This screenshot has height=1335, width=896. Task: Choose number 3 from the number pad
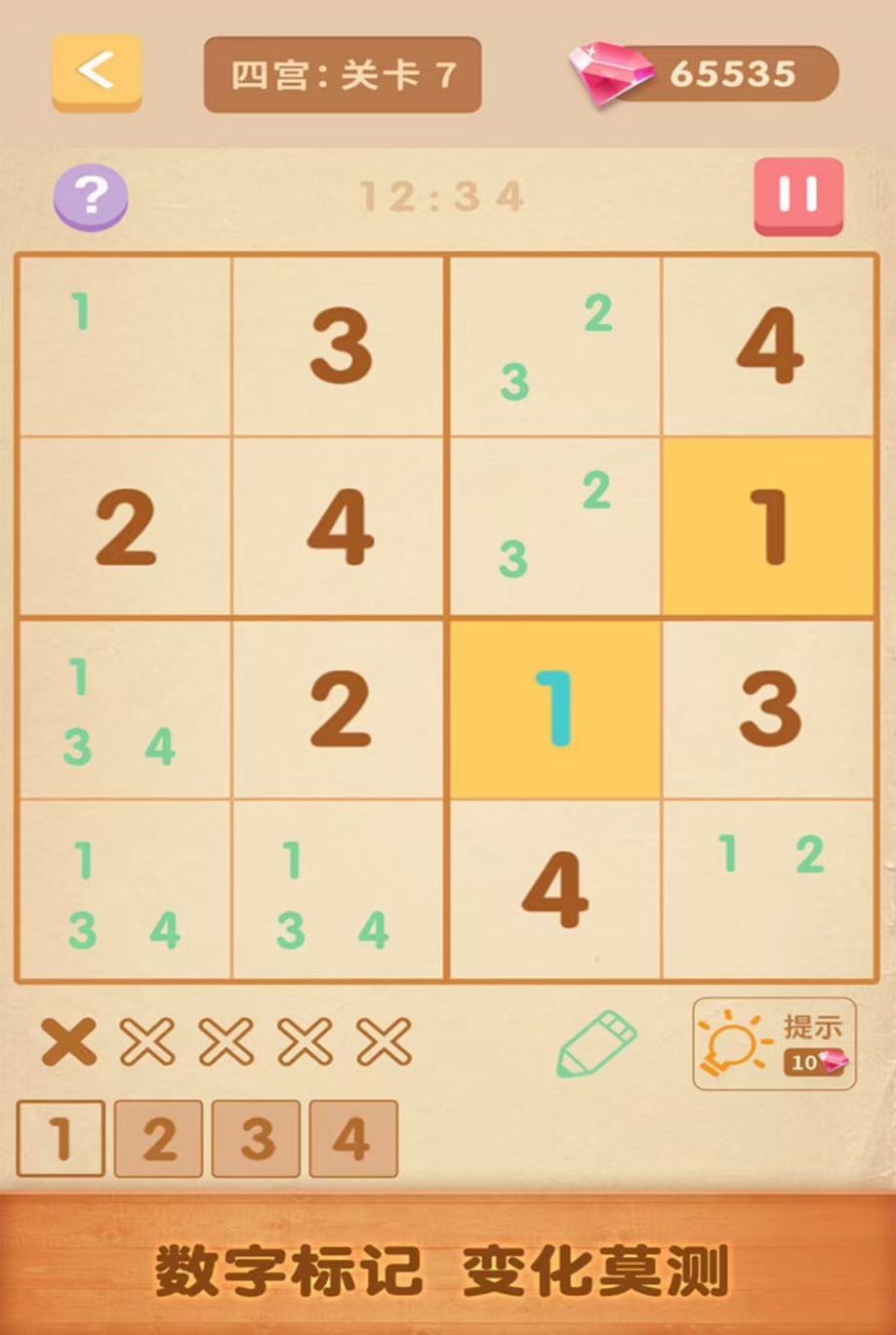256,1138
